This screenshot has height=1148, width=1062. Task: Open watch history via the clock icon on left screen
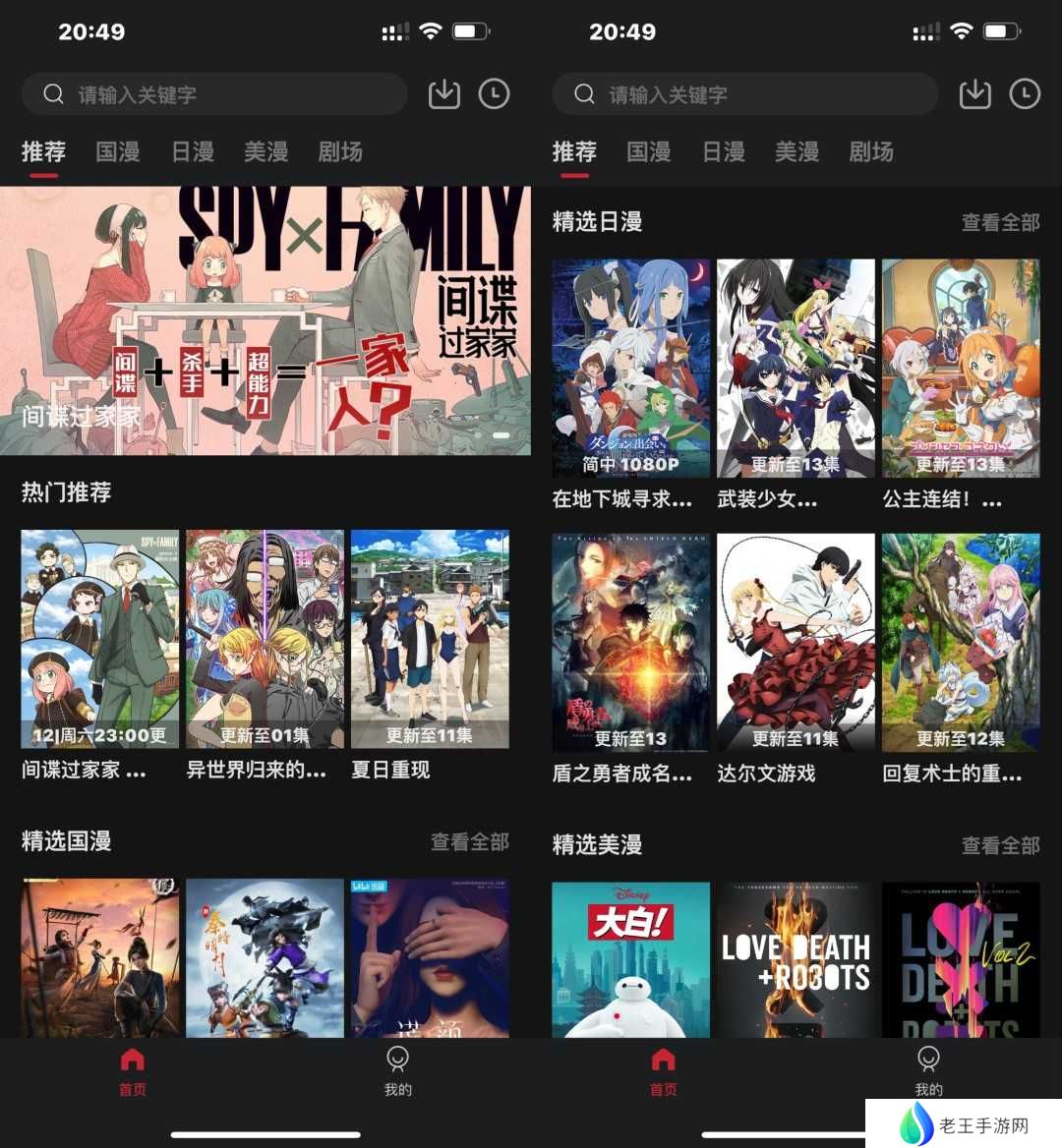point(495,93)
